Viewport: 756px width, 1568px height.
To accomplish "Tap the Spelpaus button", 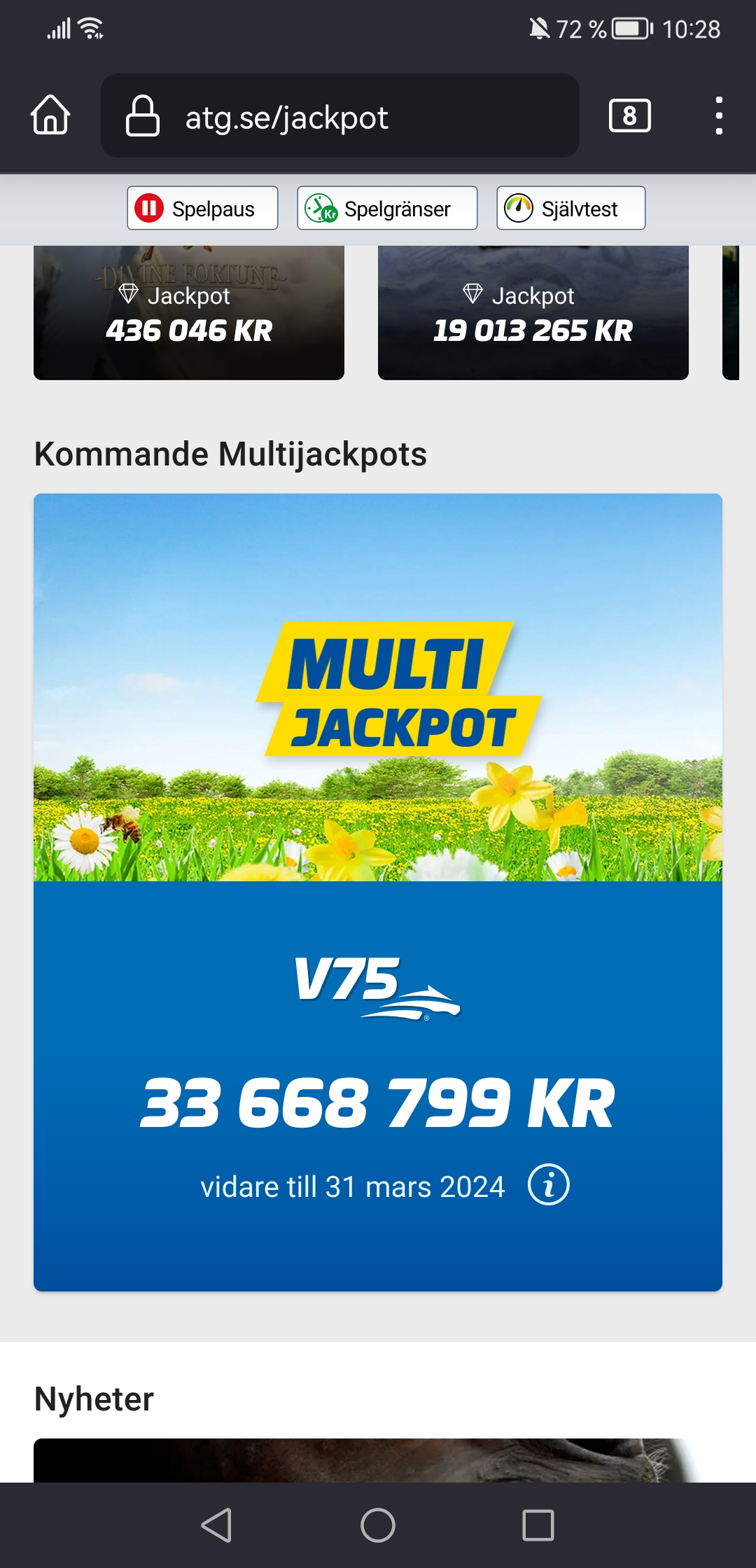I will (202, 209).
